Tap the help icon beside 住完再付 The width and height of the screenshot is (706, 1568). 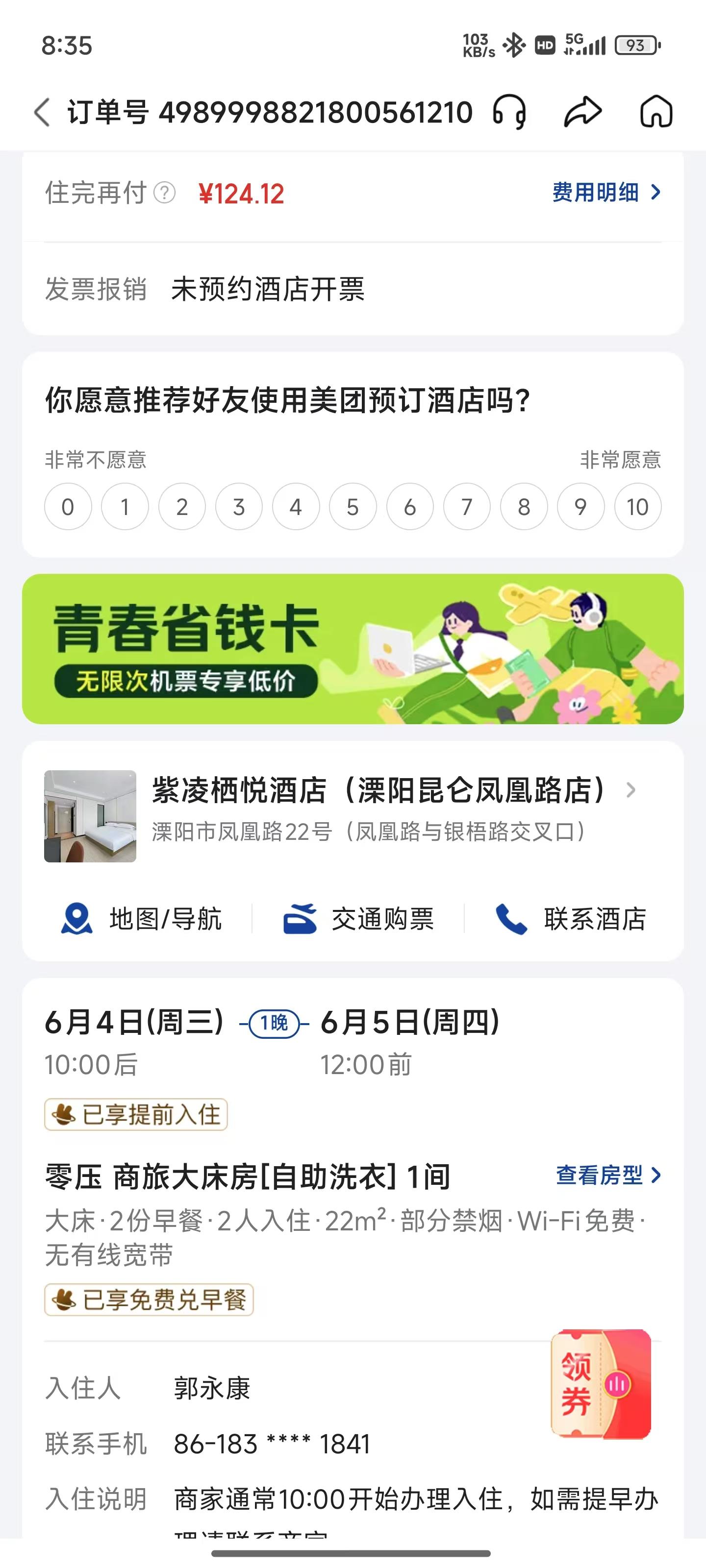(x=164, y=194)
